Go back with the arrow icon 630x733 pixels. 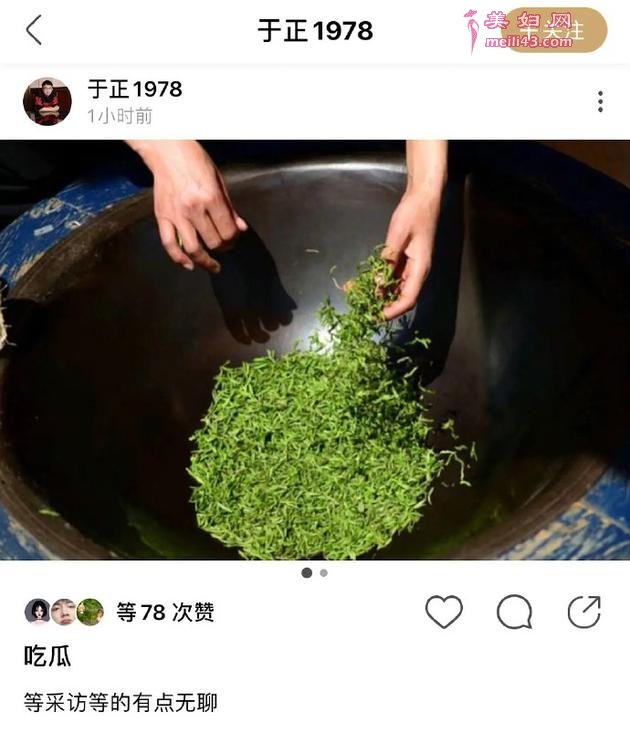coord(34,30)
